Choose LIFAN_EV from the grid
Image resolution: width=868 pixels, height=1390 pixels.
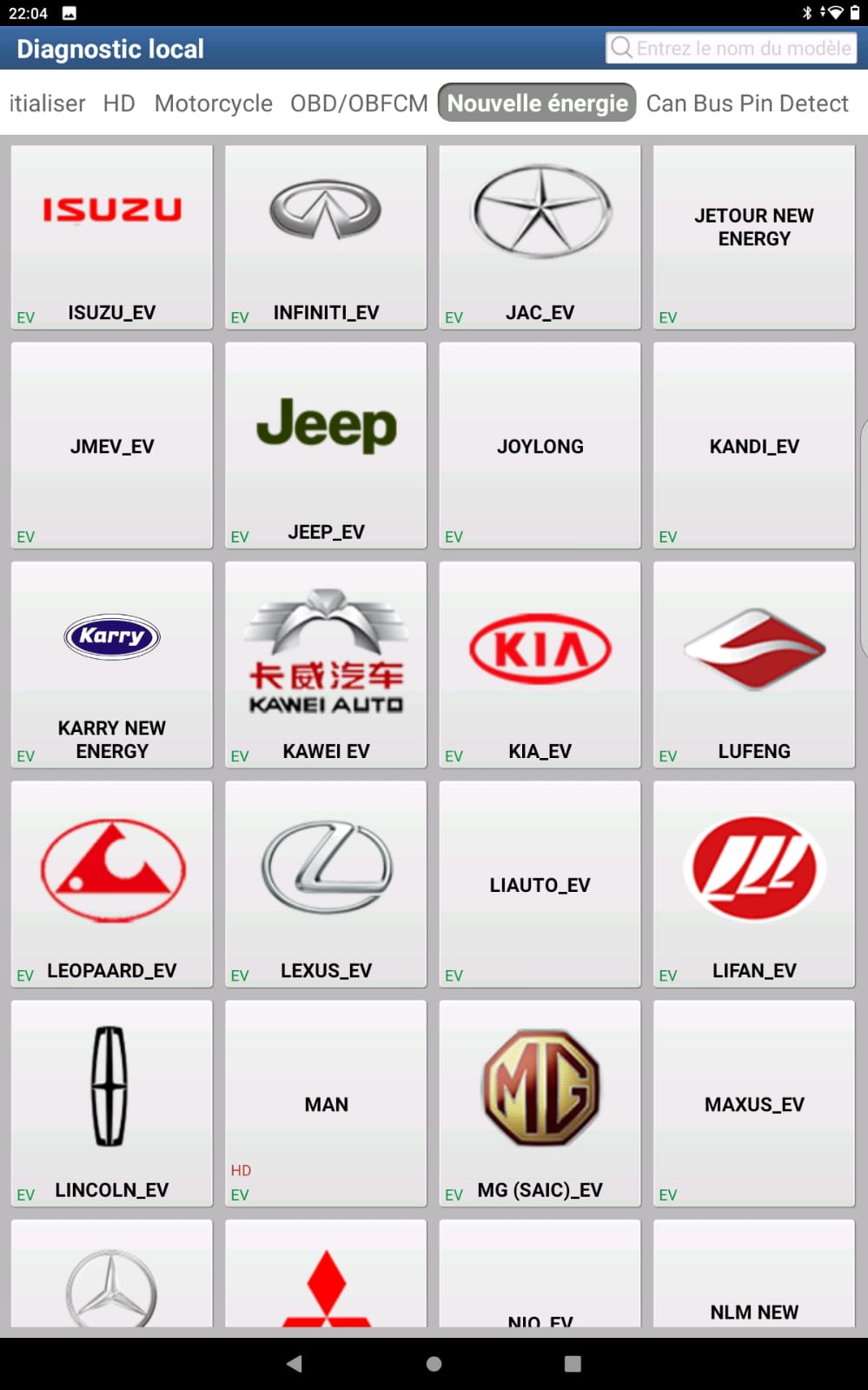(x=753, y=884)
